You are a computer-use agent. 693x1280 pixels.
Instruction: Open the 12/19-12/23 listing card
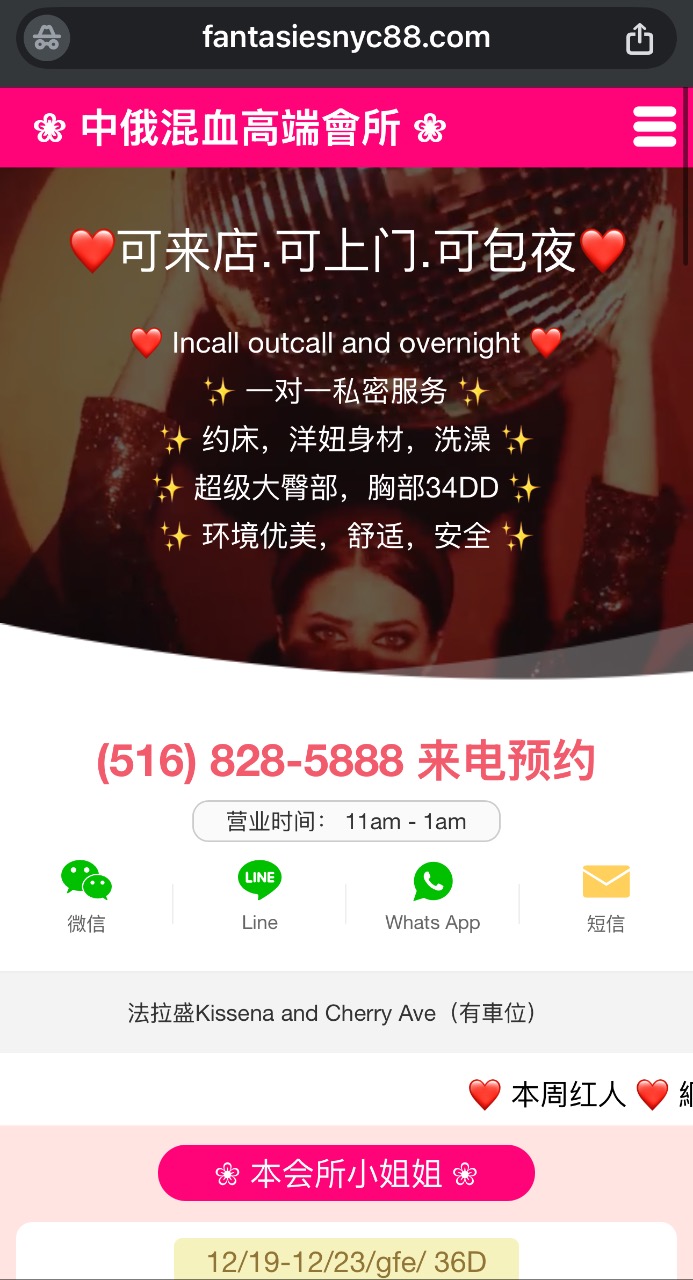coord(346,1260)
